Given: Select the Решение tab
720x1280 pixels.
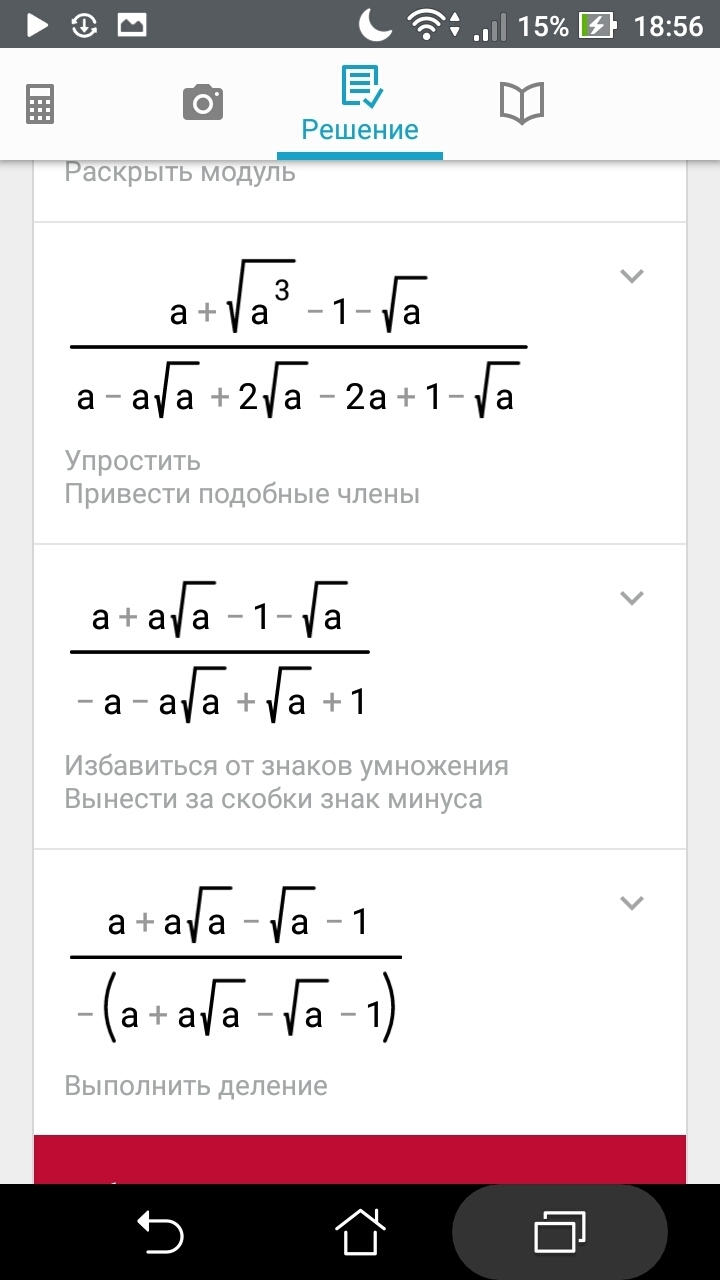Looking at the screenshot, I should [x=360, y=106].
